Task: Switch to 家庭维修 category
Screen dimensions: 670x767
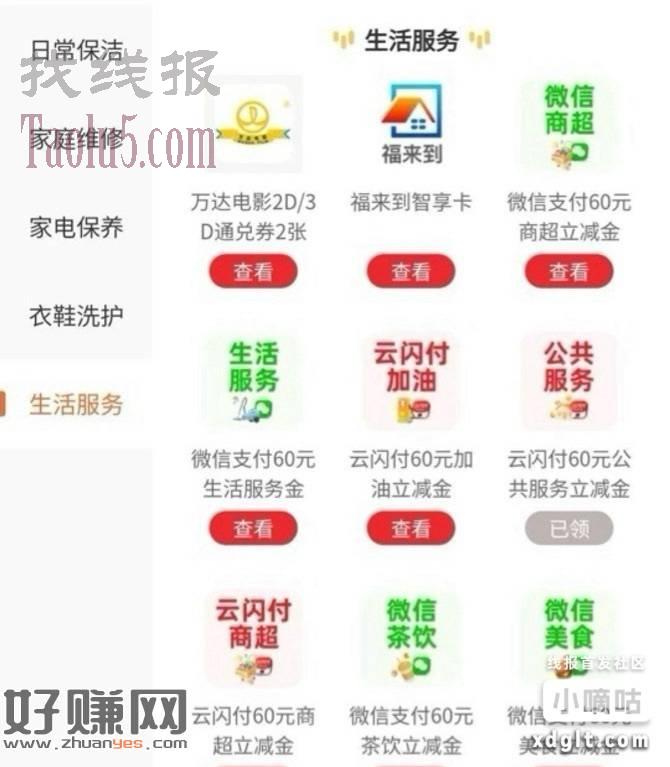Action: pos(76,138)
